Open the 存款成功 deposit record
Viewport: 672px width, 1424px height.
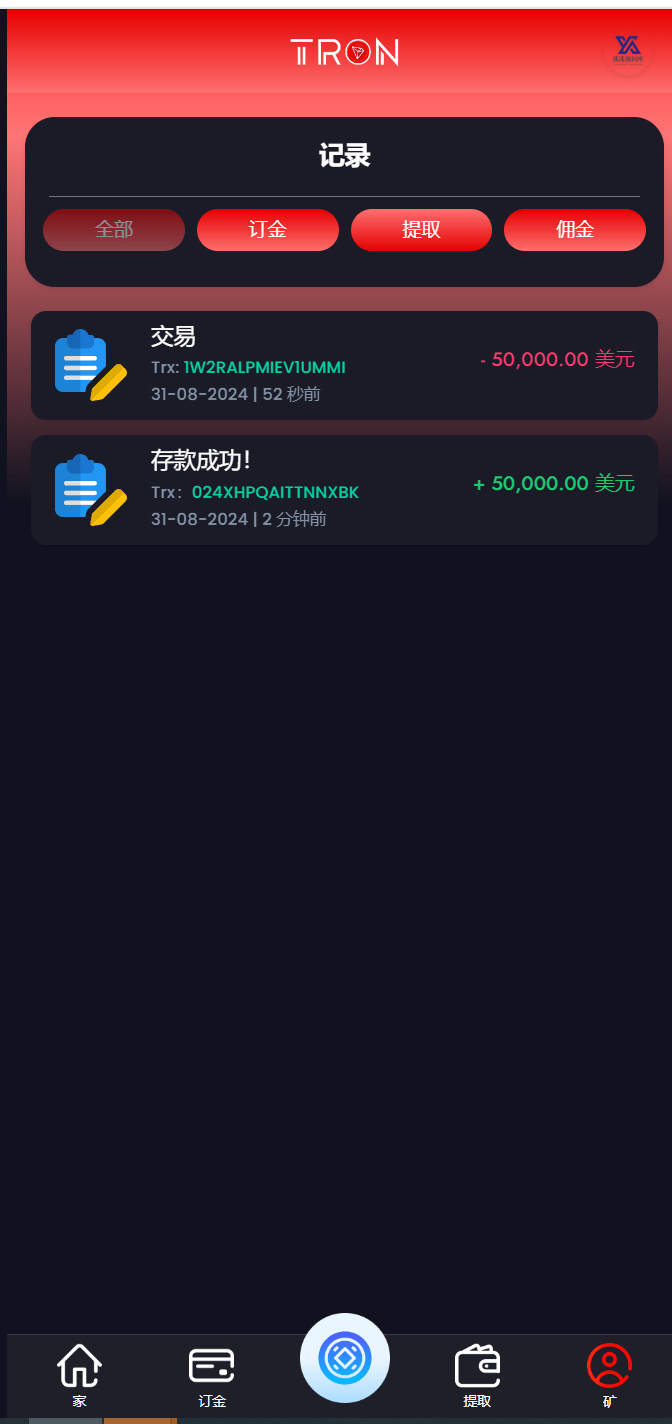[x=344, y=490]
